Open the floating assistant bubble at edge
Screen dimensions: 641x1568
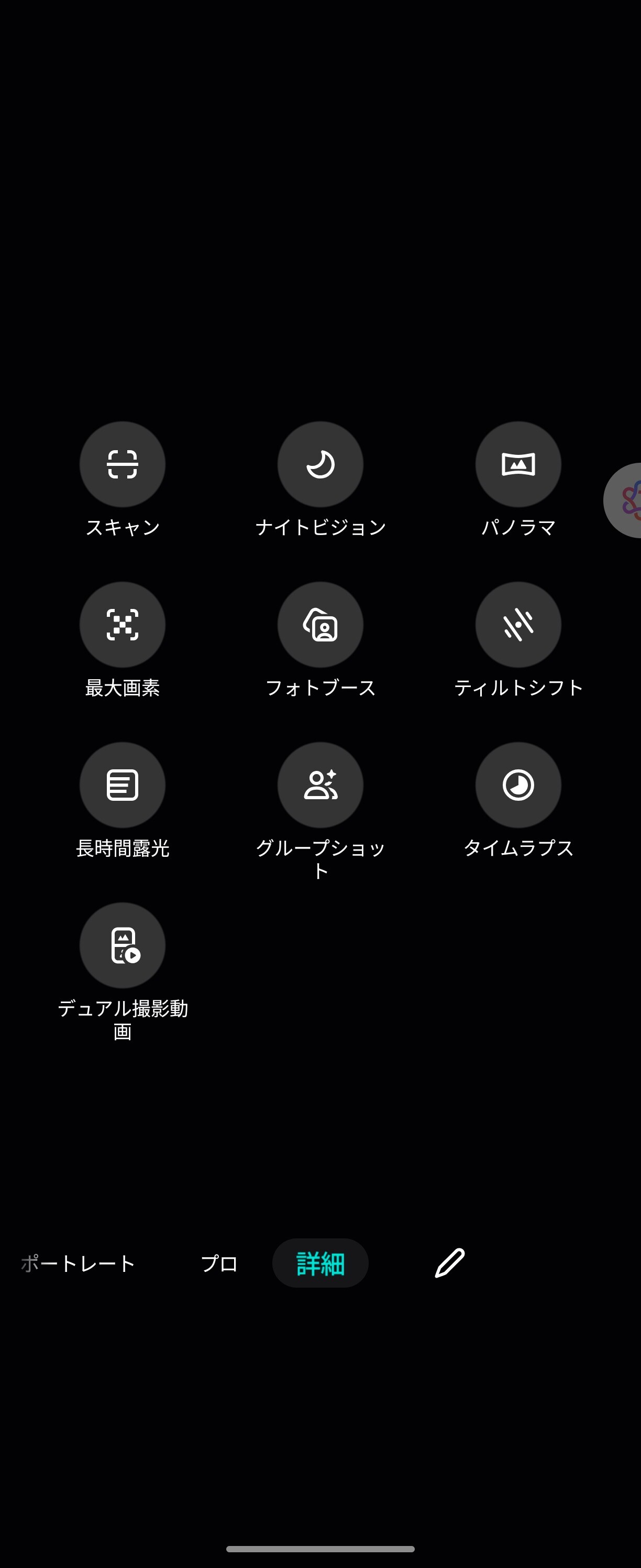pyautogui.click(x=623, y=500)
